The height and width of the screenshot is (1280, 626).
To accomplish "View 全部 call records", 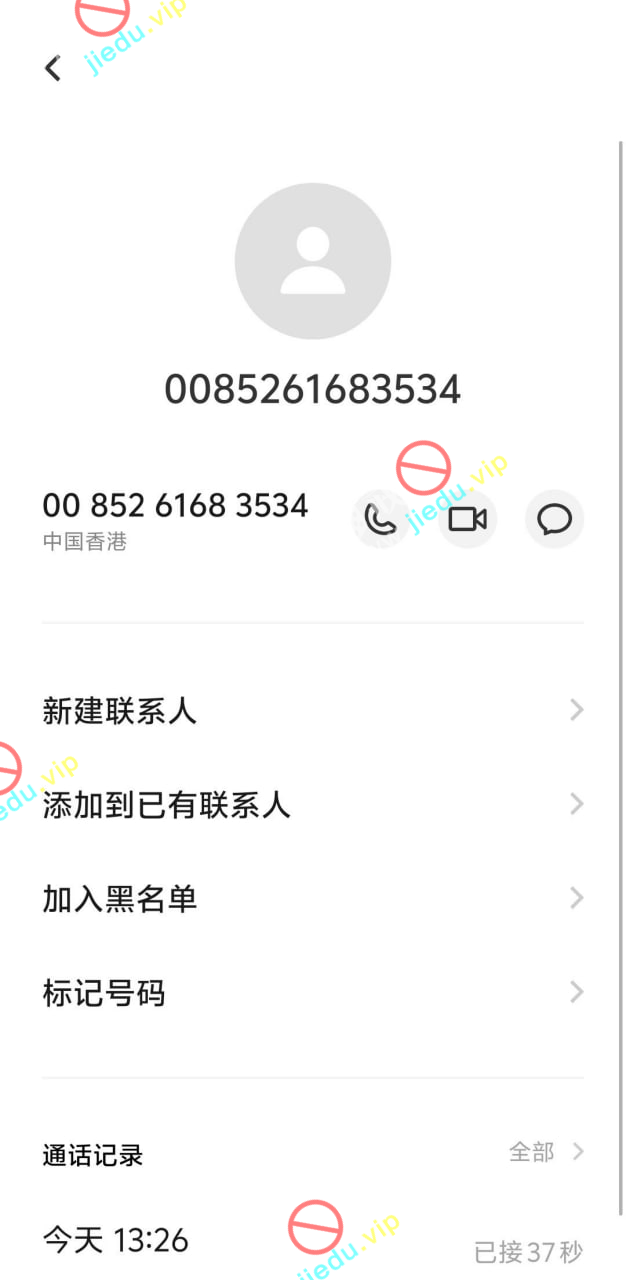I will pos(545,1152).
